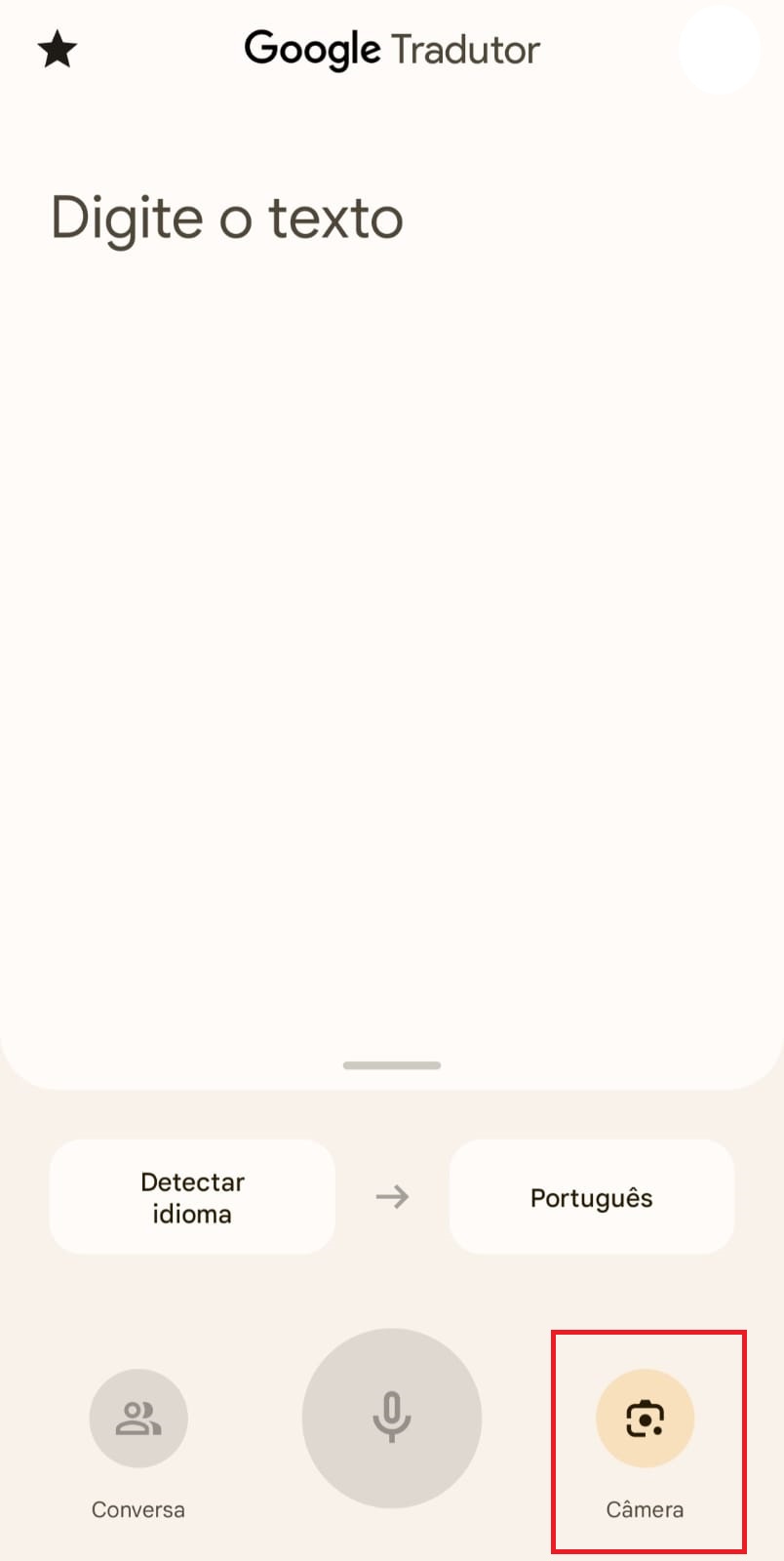The height and width of the screenshot is (1561, 784).
Task: Change source language from 'Detectar idioma'
Action: (192, 1197)
